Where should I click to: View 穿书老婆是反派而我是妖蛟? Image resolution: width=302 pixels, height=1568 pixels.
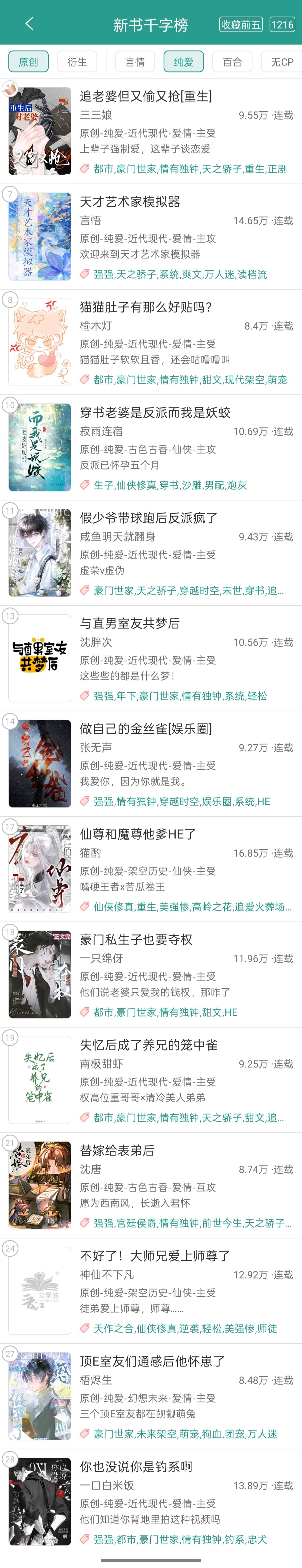[x=155, y=412]
